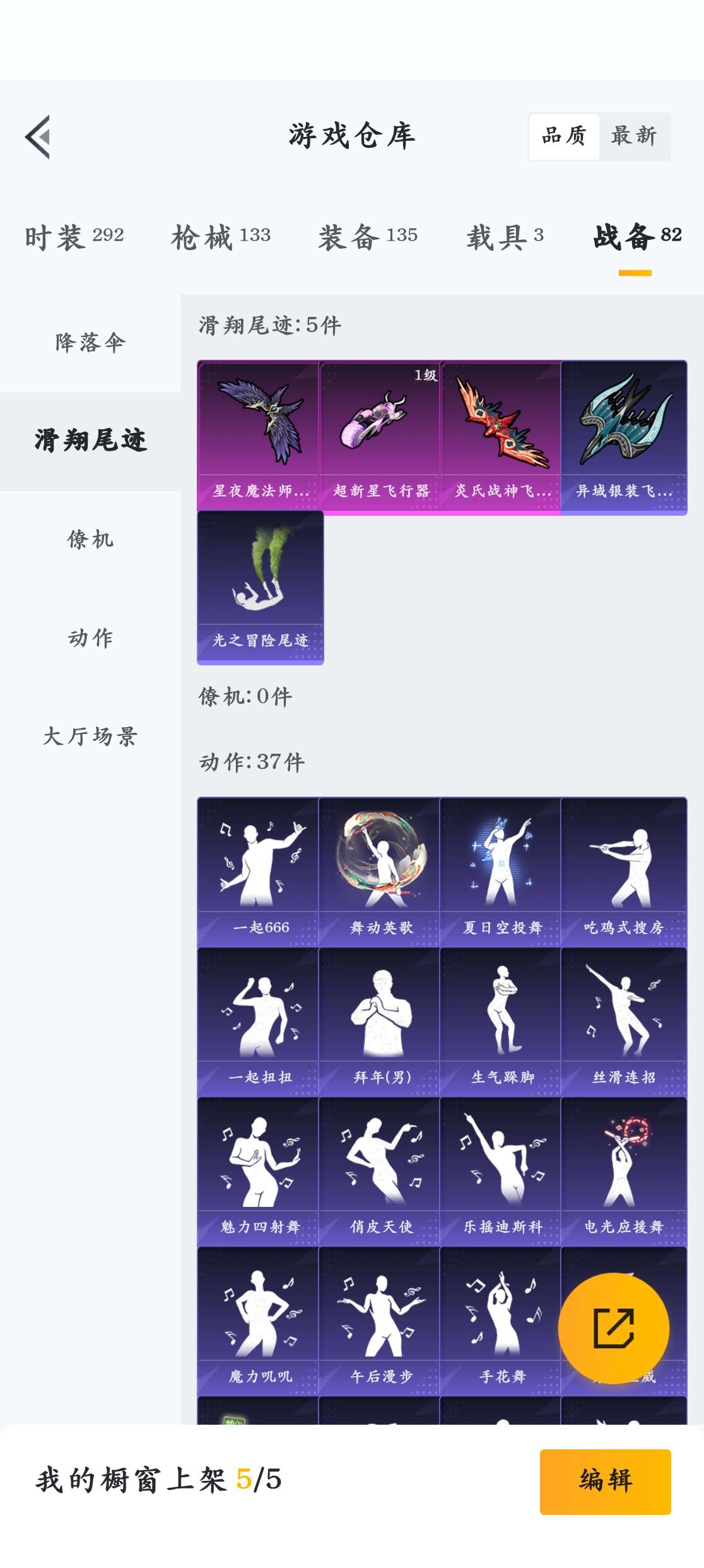The width and height of the screenshot is (704, 1568).
Task: Switch to the 装备 tab
Action: point(368,237)
